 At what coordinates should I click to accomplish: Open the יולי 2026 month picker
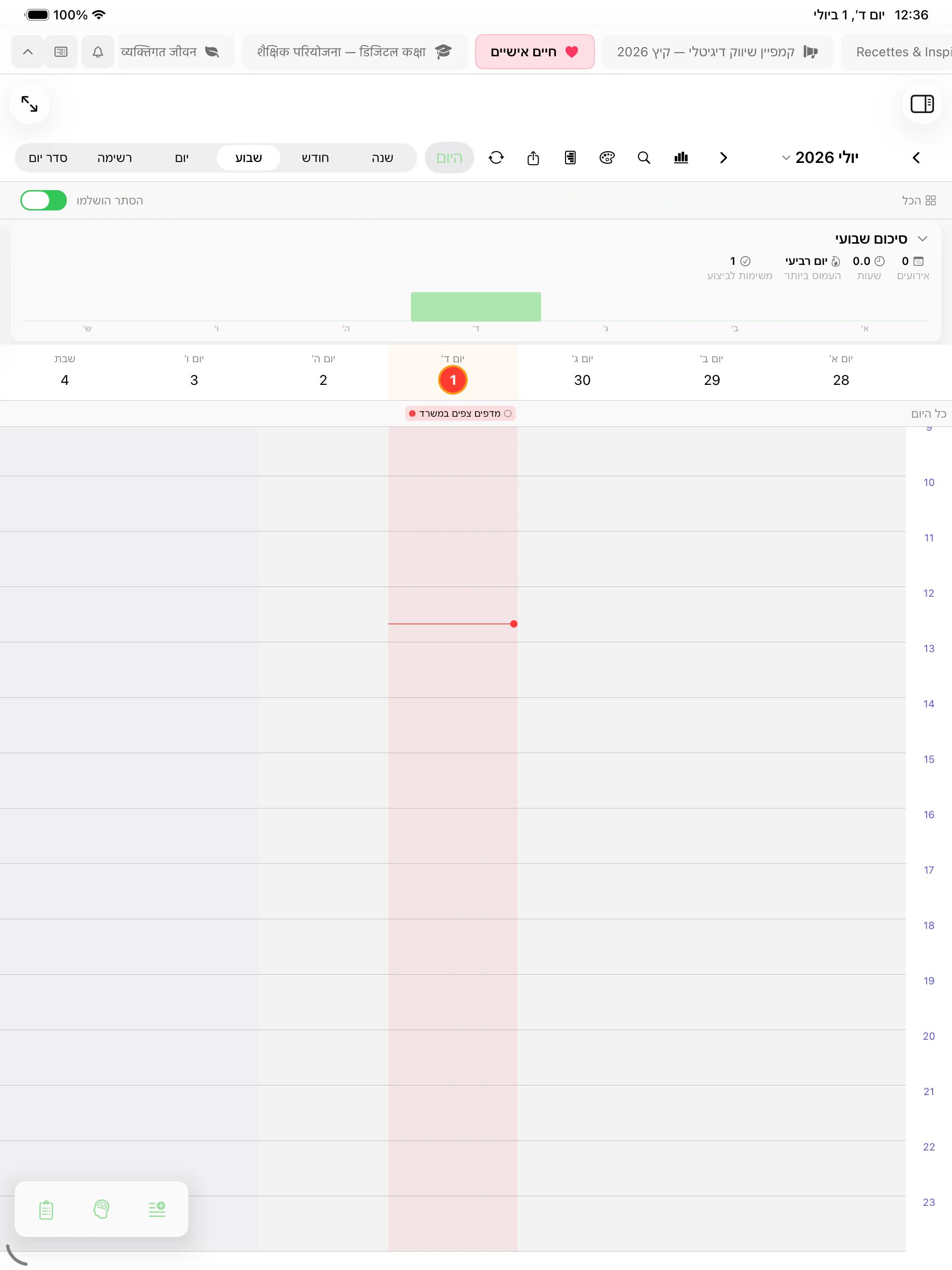820,158
